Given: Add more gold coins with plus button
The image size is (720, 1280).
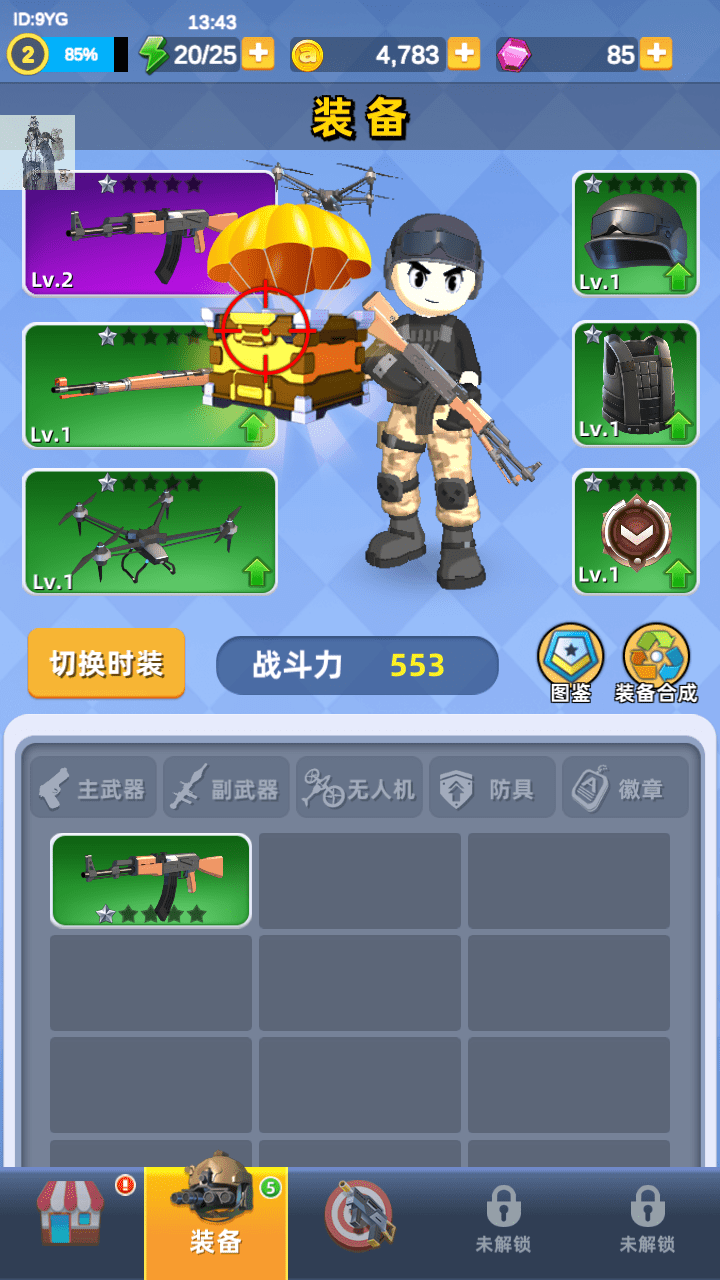Looking at the screenshot, I should click(x=463, y=54).
